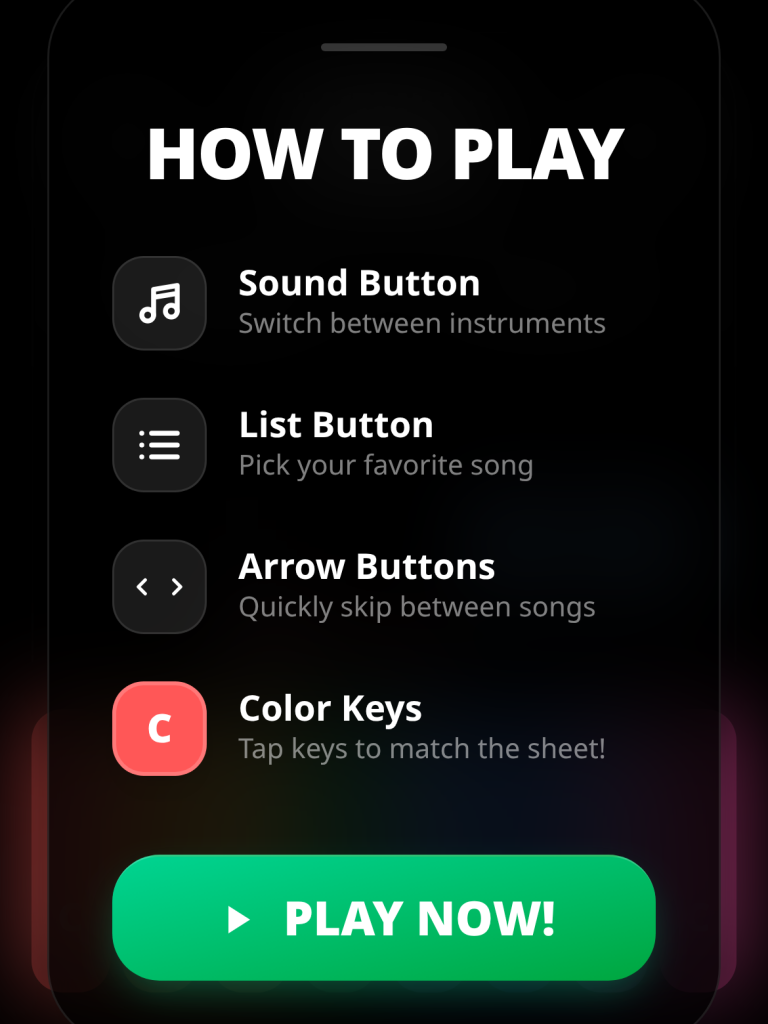Screen dimensions: 768x1024
Task: Click the handle bar at the top
Action: (383, 46)
